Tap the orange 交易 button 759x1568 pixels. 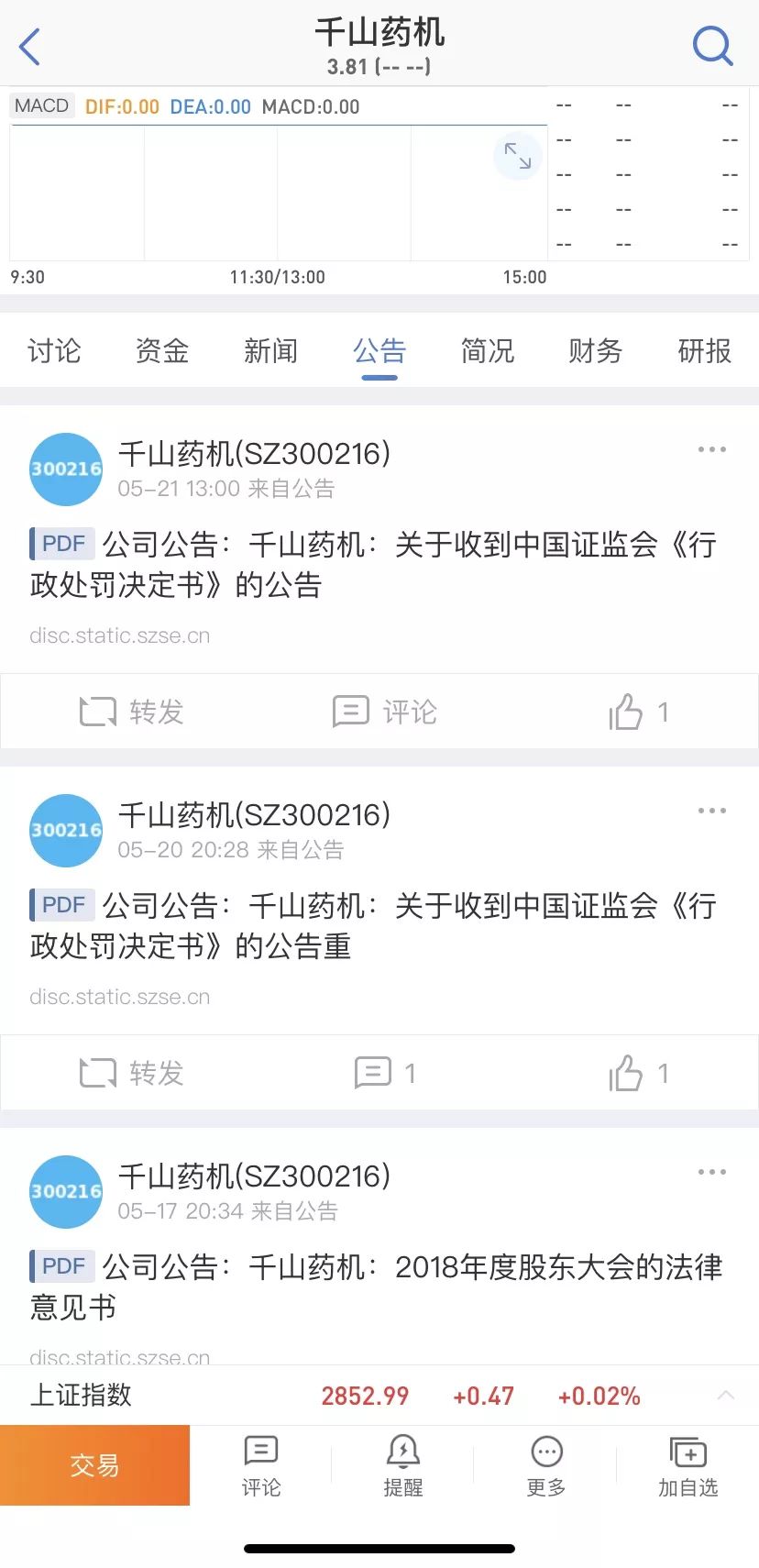94,1464
